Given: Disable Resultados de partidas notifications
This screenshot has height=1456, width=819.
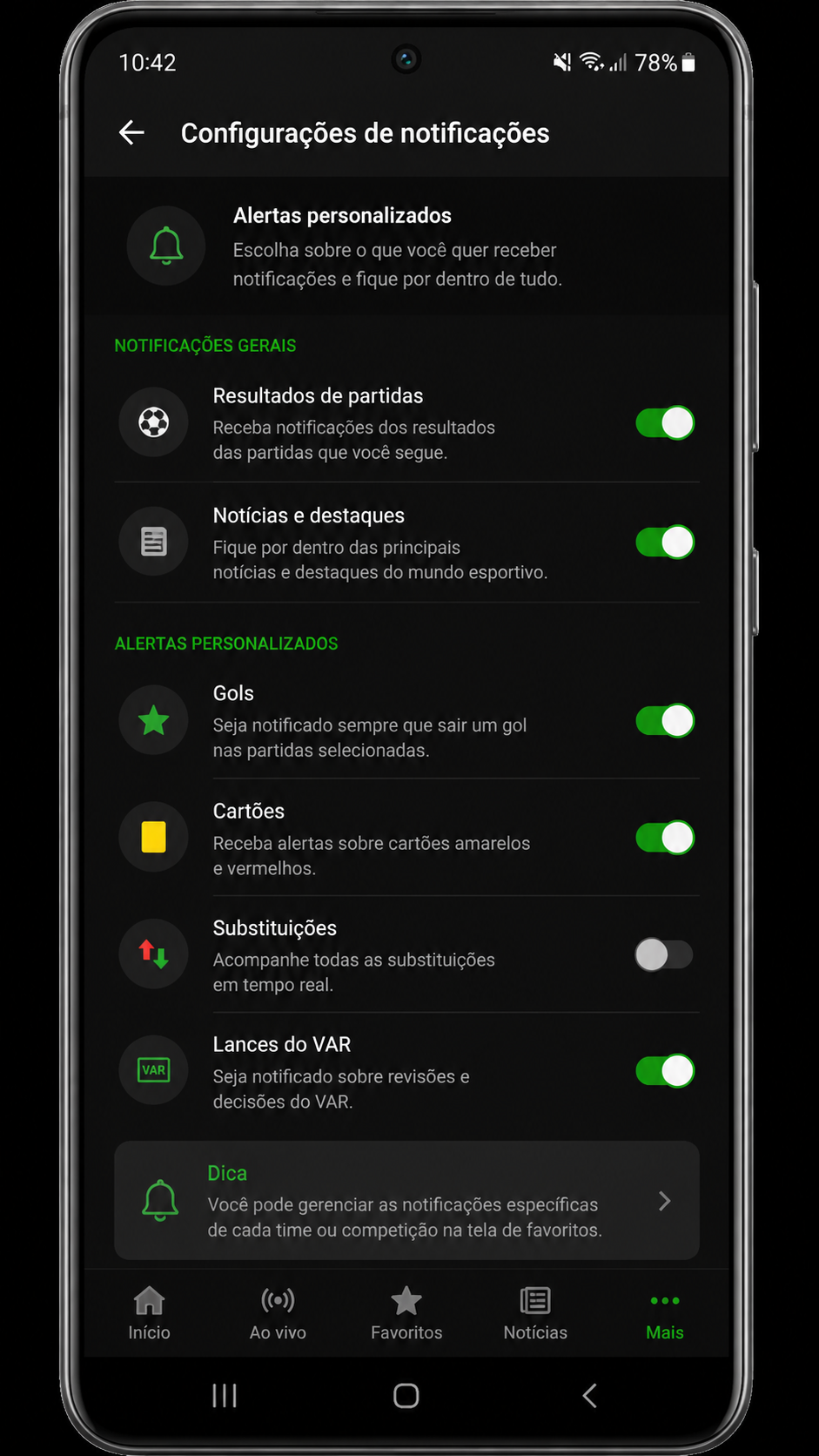Looking at the screenshot, I should [665, 423].
